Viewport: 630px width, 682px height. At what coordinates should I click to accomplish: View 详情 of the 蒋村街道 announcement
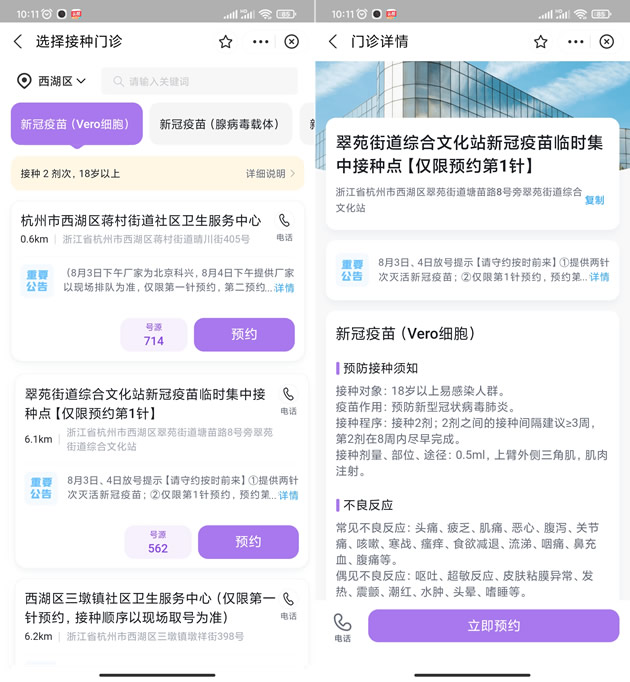285,288
